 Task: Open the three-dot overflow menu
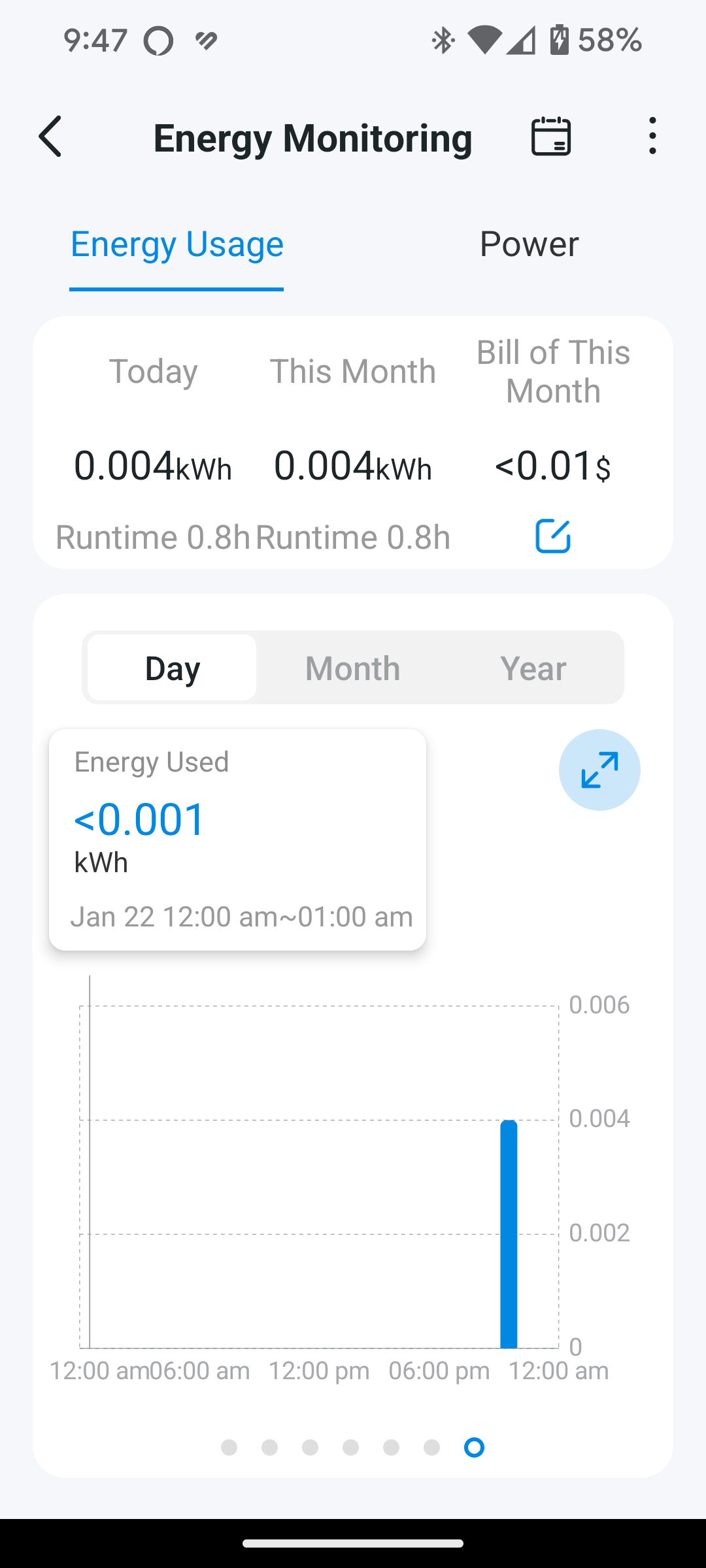652,136
